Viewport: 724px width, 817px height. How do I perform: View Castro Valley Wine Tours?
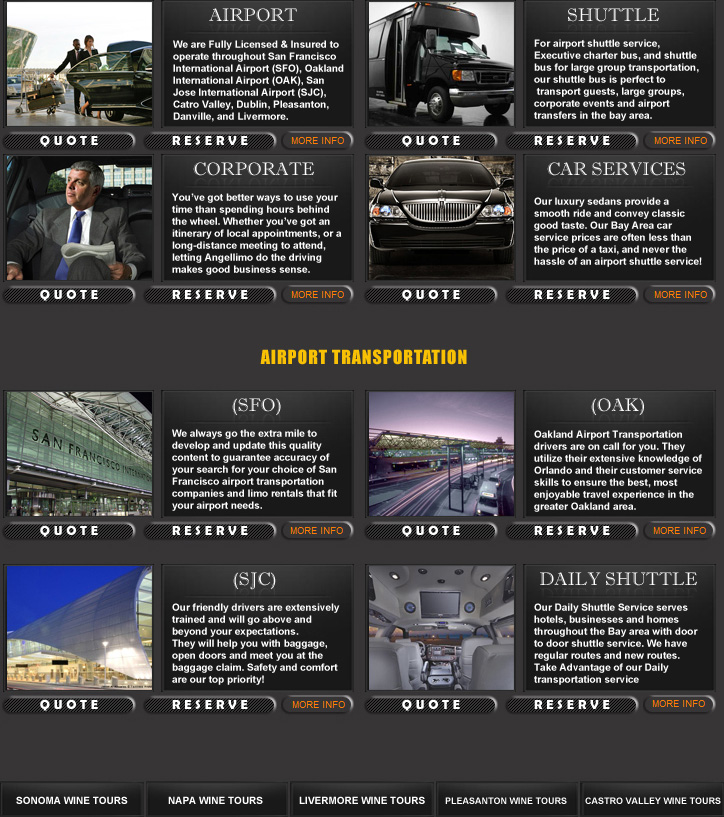[x=652, y=800]
